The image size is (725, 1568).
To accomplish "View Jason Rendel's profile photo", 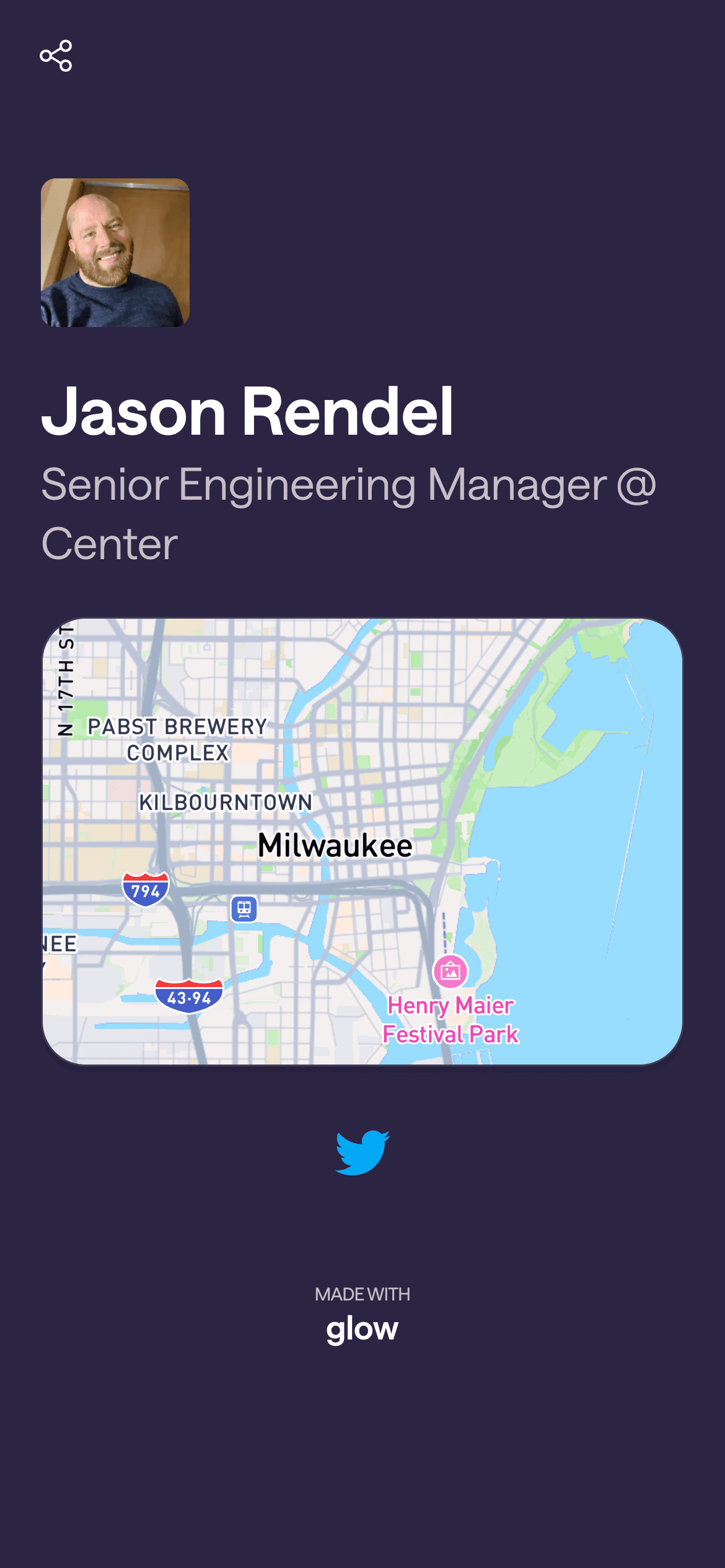I will pos(115,253).
